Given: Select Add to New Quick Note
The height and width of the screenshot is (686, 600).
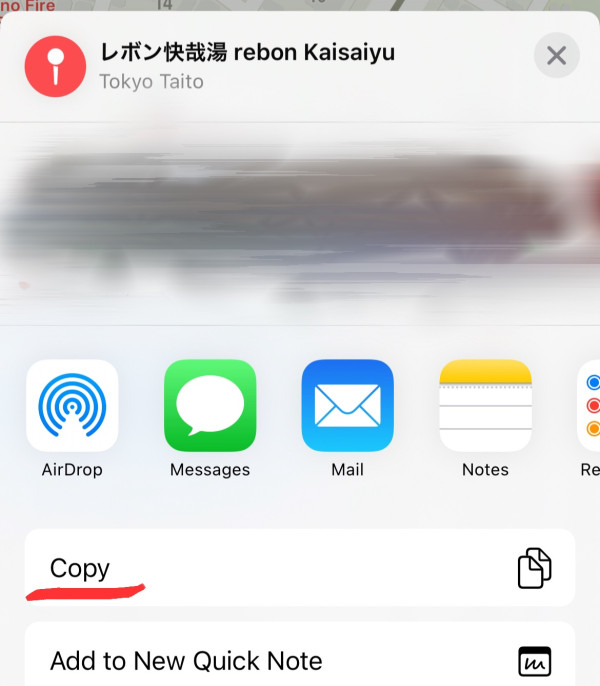Looking at the screenshot, I should [x=300, y=660].
